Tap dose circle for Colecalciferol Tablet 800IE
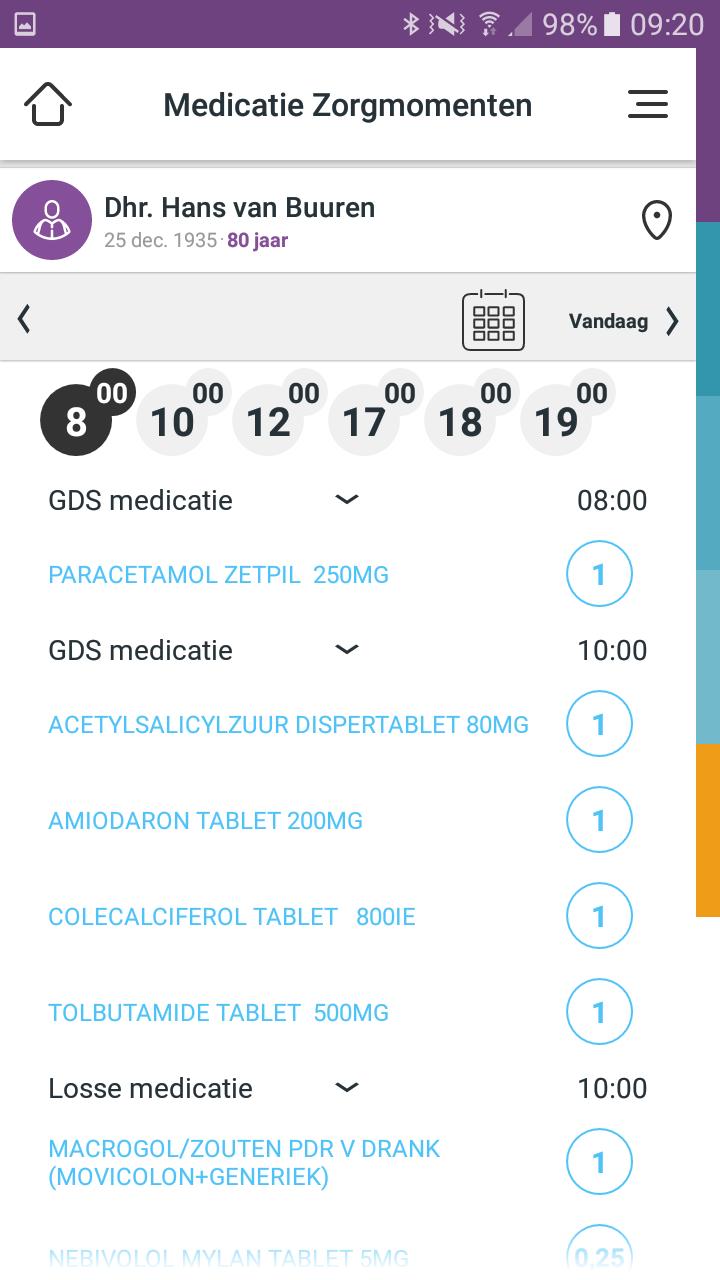This screenshot has height=1280, width=720. coord(599,917)
